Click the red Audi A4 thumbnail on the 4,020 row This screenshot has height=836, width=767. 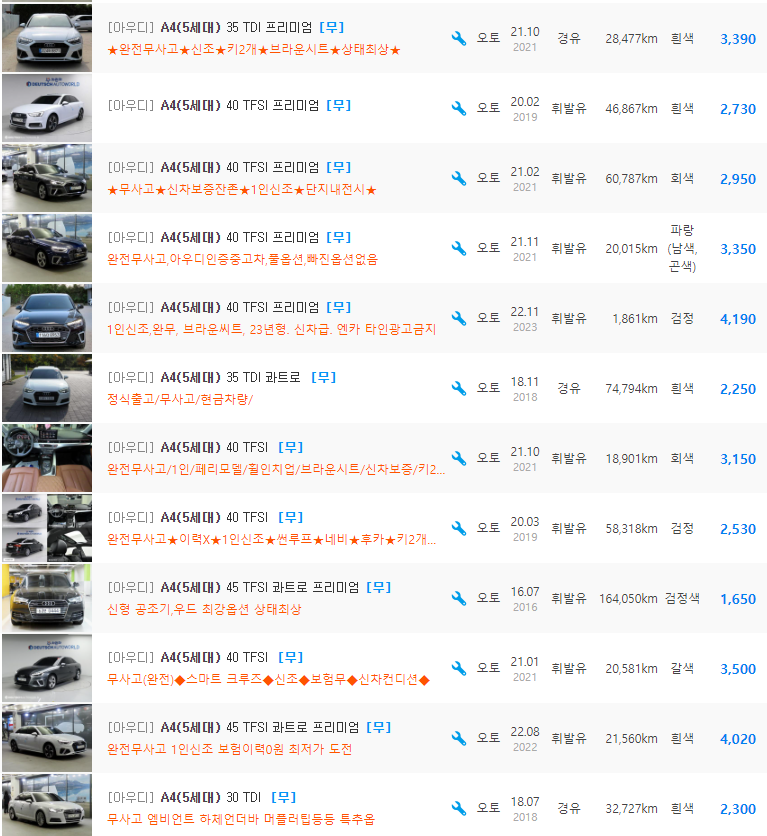coord(47,738)
